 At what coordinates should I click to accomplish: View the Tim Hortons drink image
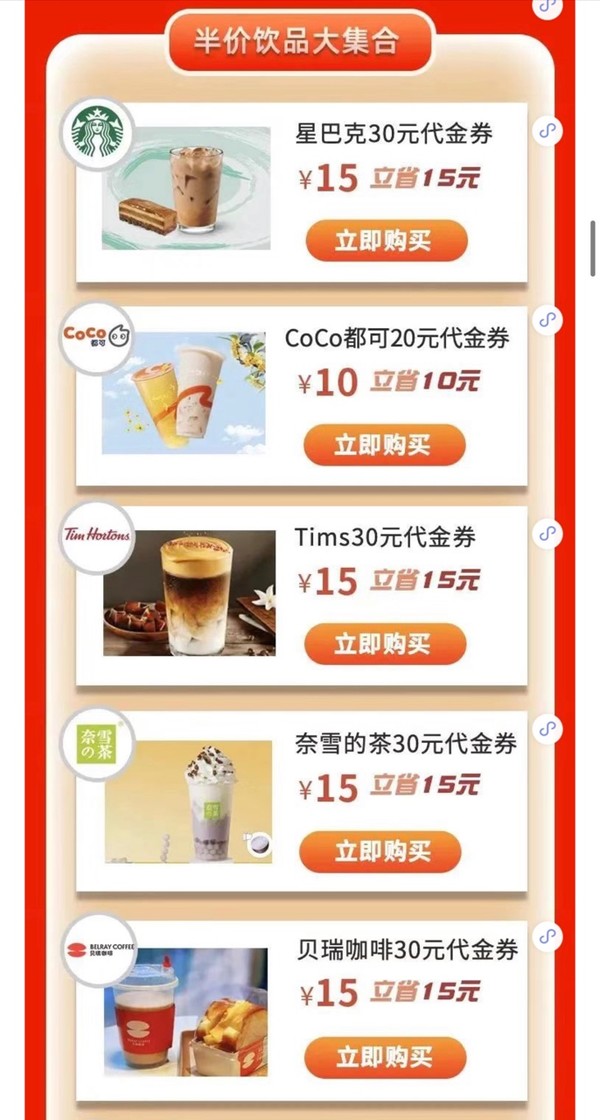coord(189,593)
